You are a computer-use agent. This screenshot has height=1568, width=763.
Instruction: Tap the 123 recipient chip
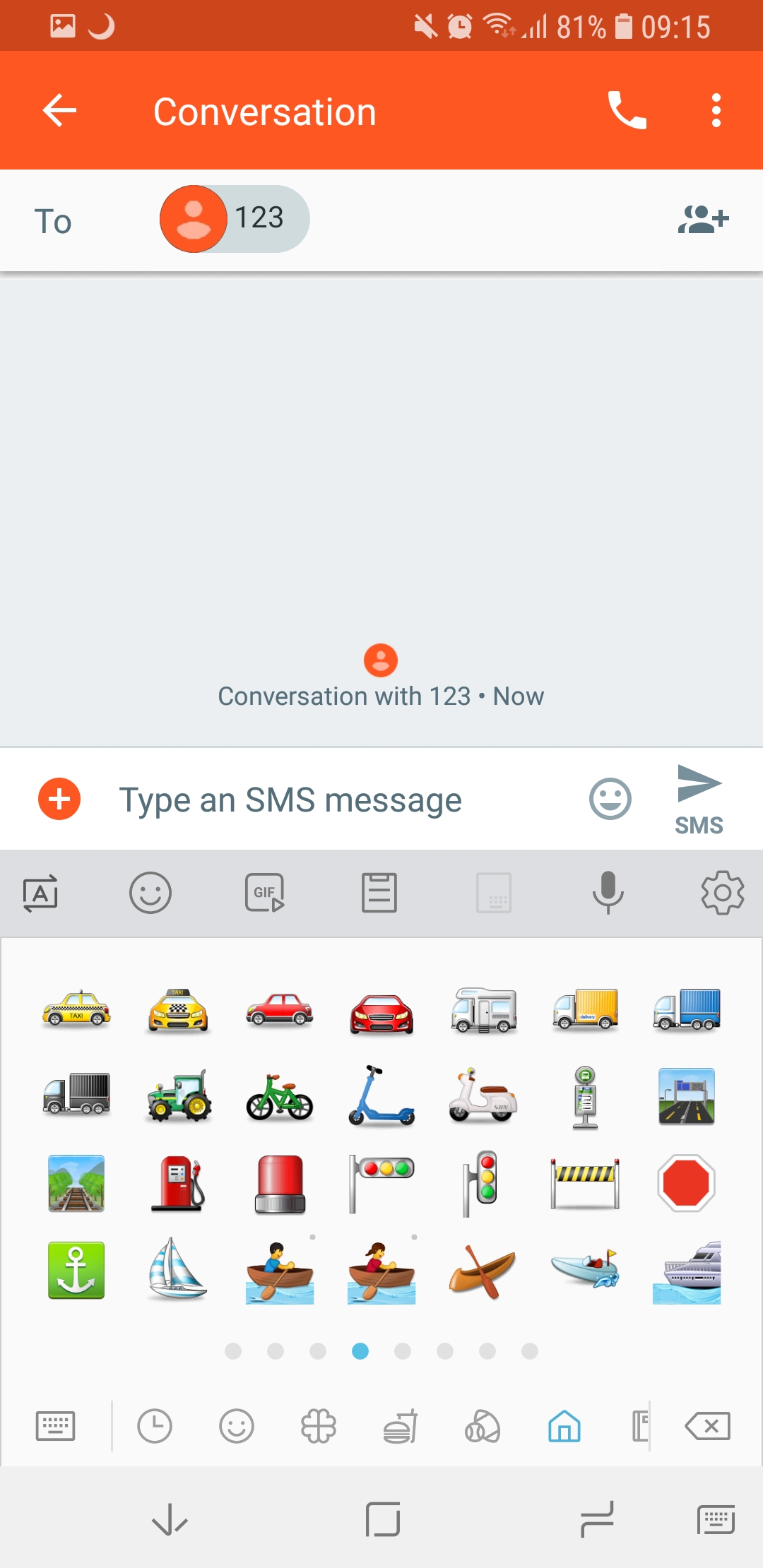235,219
